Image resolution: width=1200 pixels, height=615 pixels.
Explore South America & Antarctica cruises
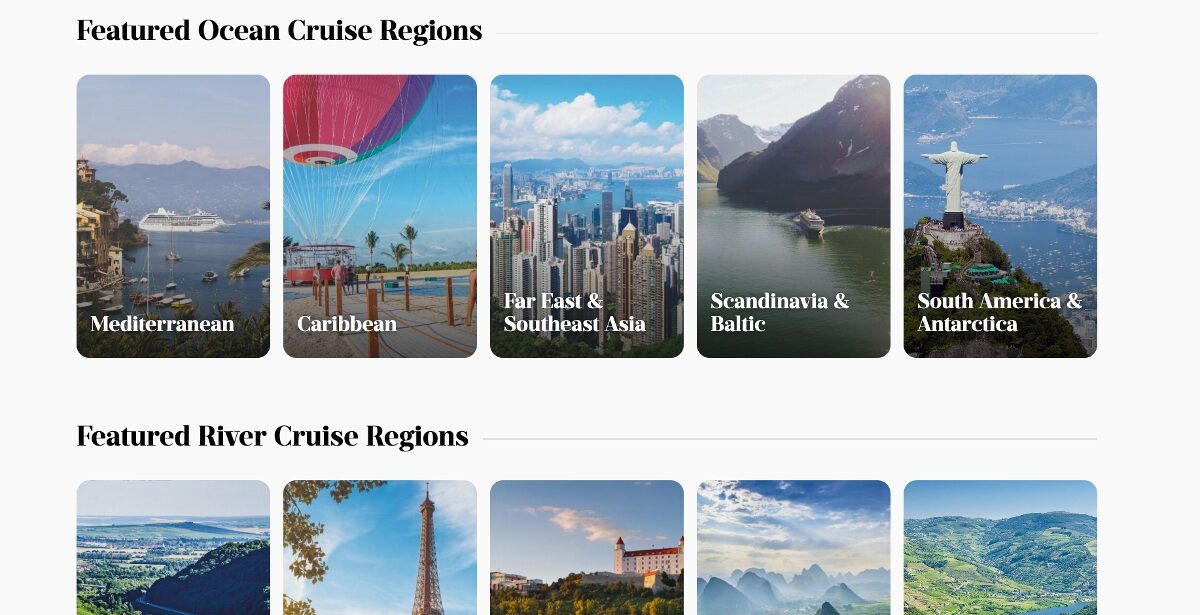(1000, 216)
